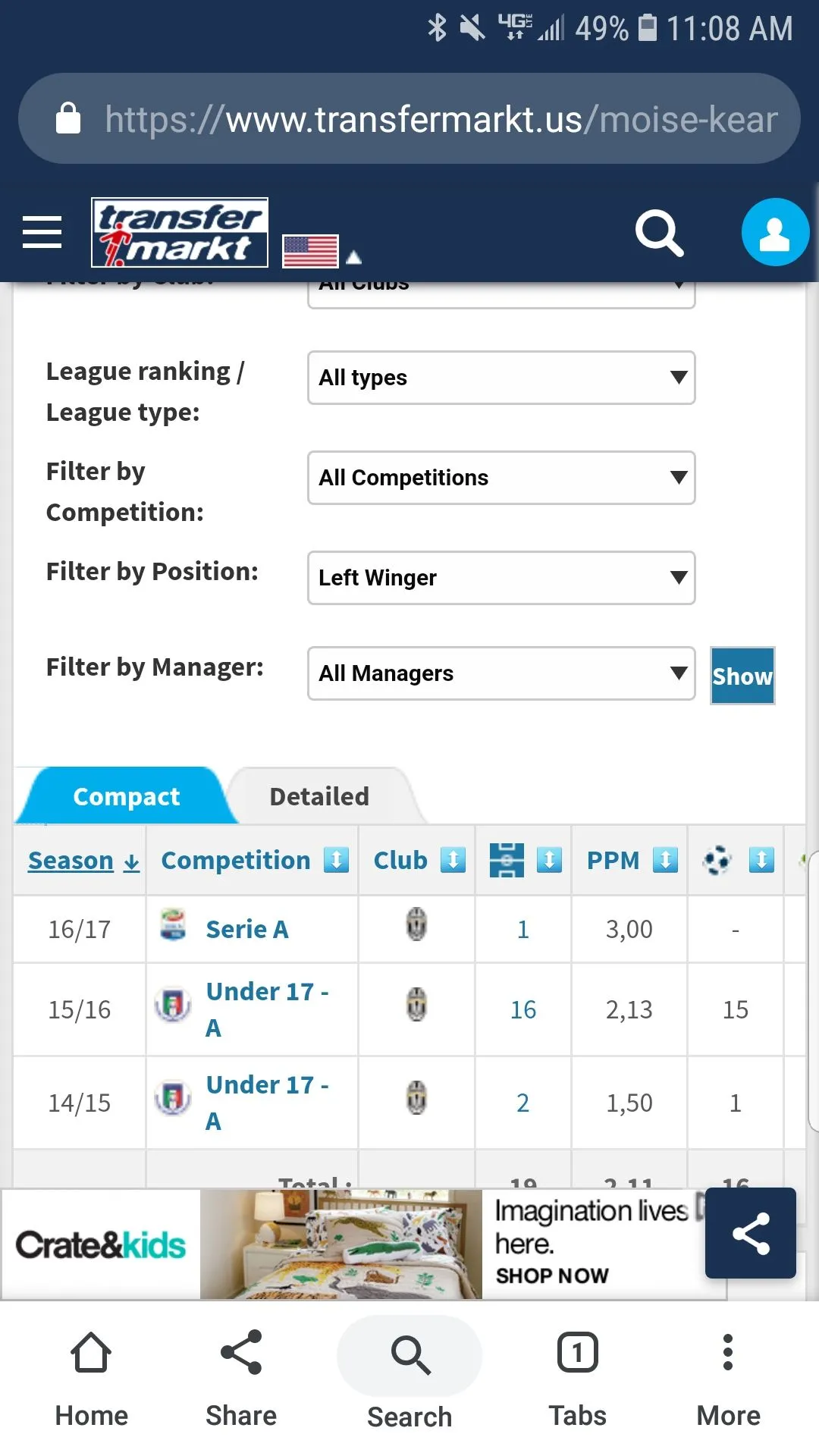Open the hamburger menu
This screenshot has height=1456, width=819.
pyautogui.click(x=42, y=232)
